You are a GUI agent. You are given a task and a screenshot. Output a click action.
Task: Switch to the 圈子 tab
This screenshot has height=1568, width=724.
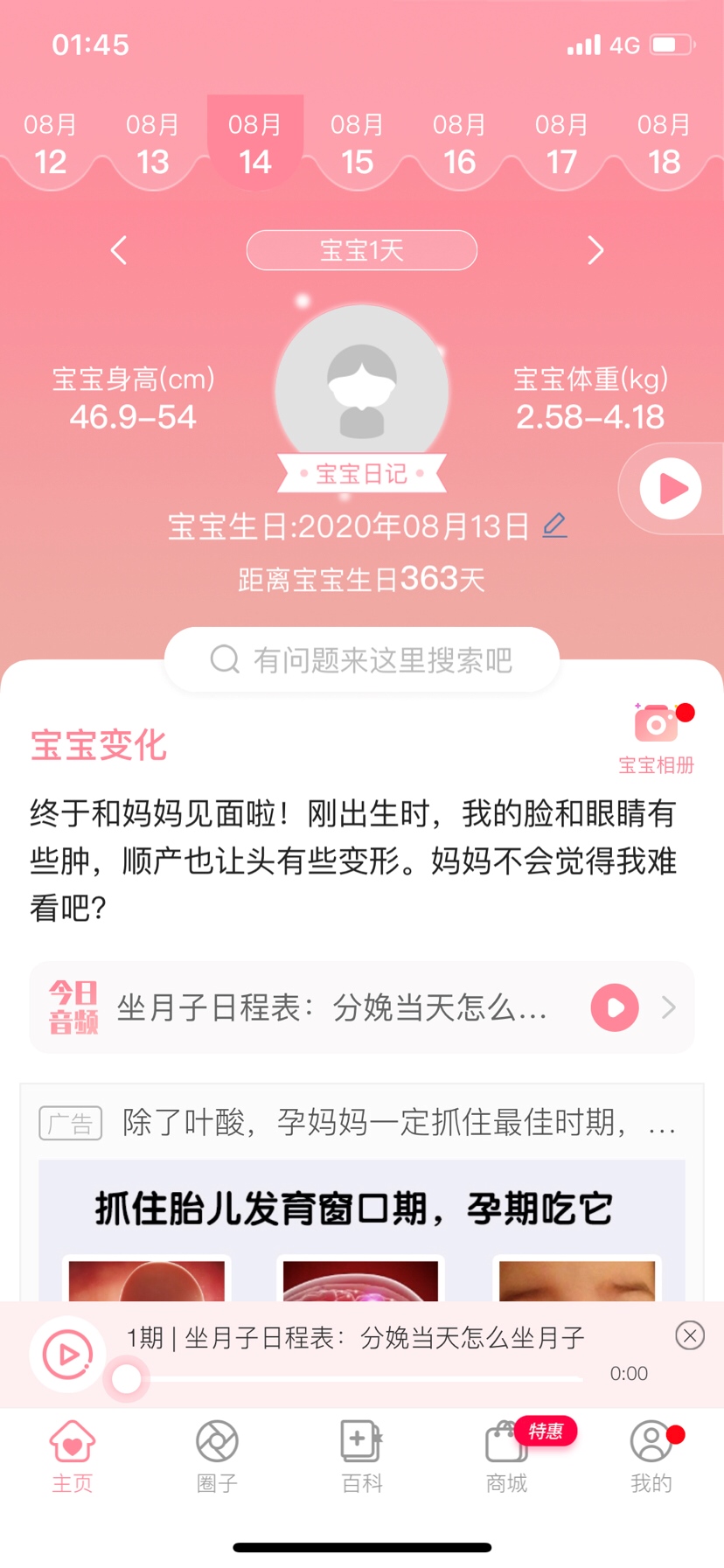point(217,1457)
